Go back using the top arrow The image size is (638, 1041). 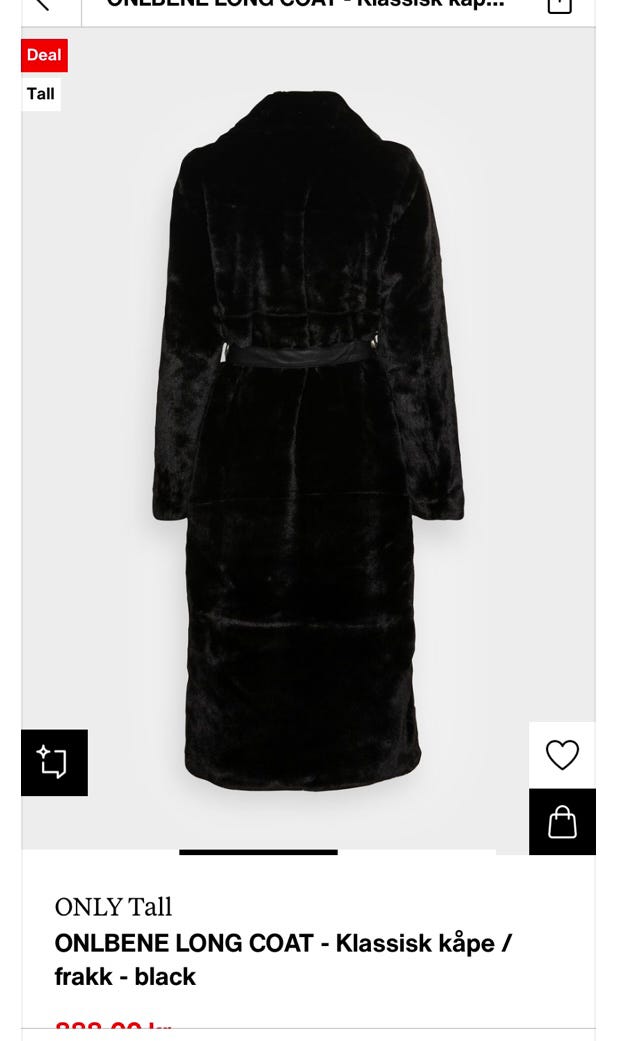coord(42,5)
